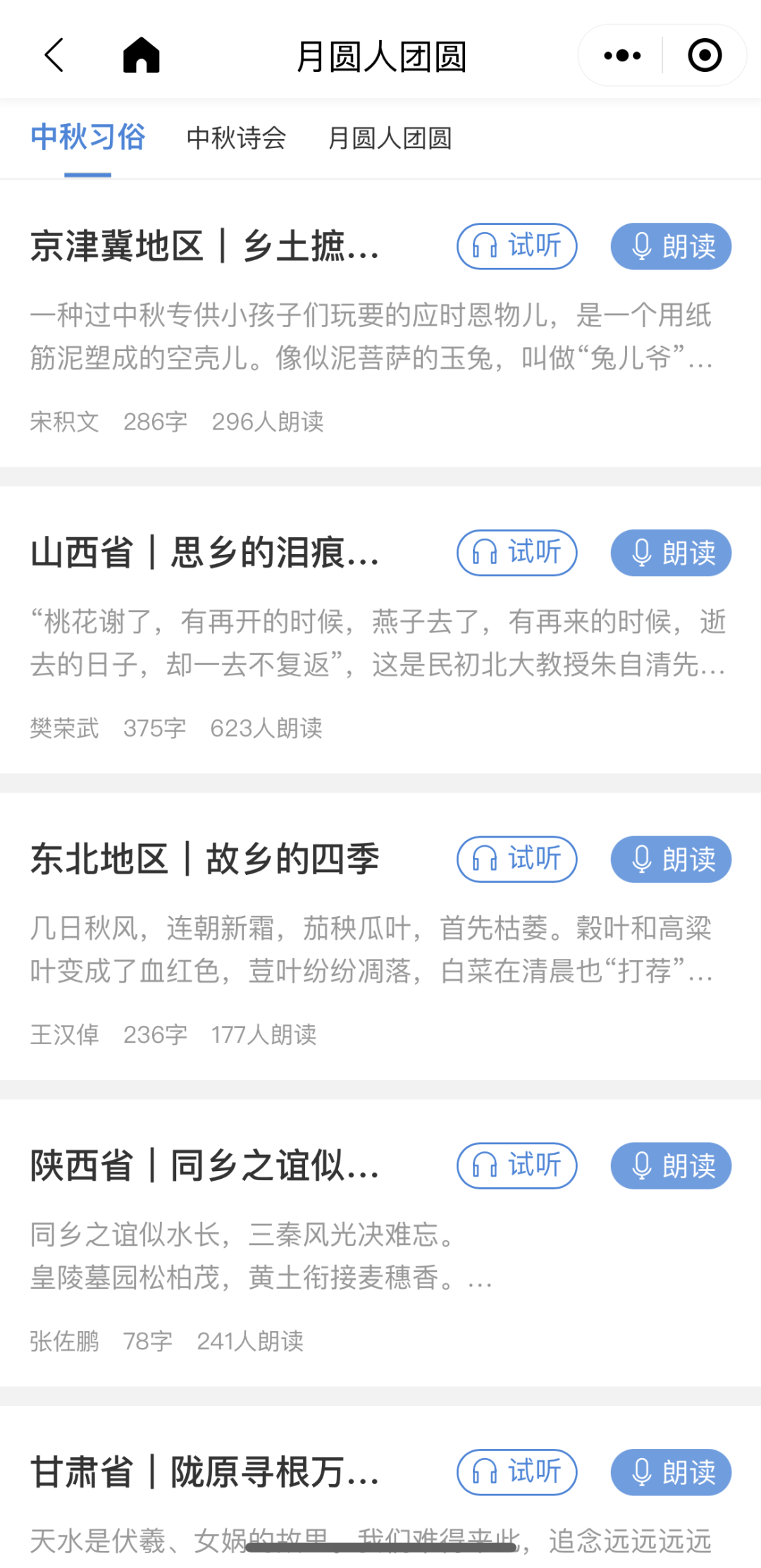Image resolution: width=761 pixels, height=1568 pixels.
Task: Tap 试听 for 甘肃省 陇原寻根
Action: click(x=517, y=1472)
